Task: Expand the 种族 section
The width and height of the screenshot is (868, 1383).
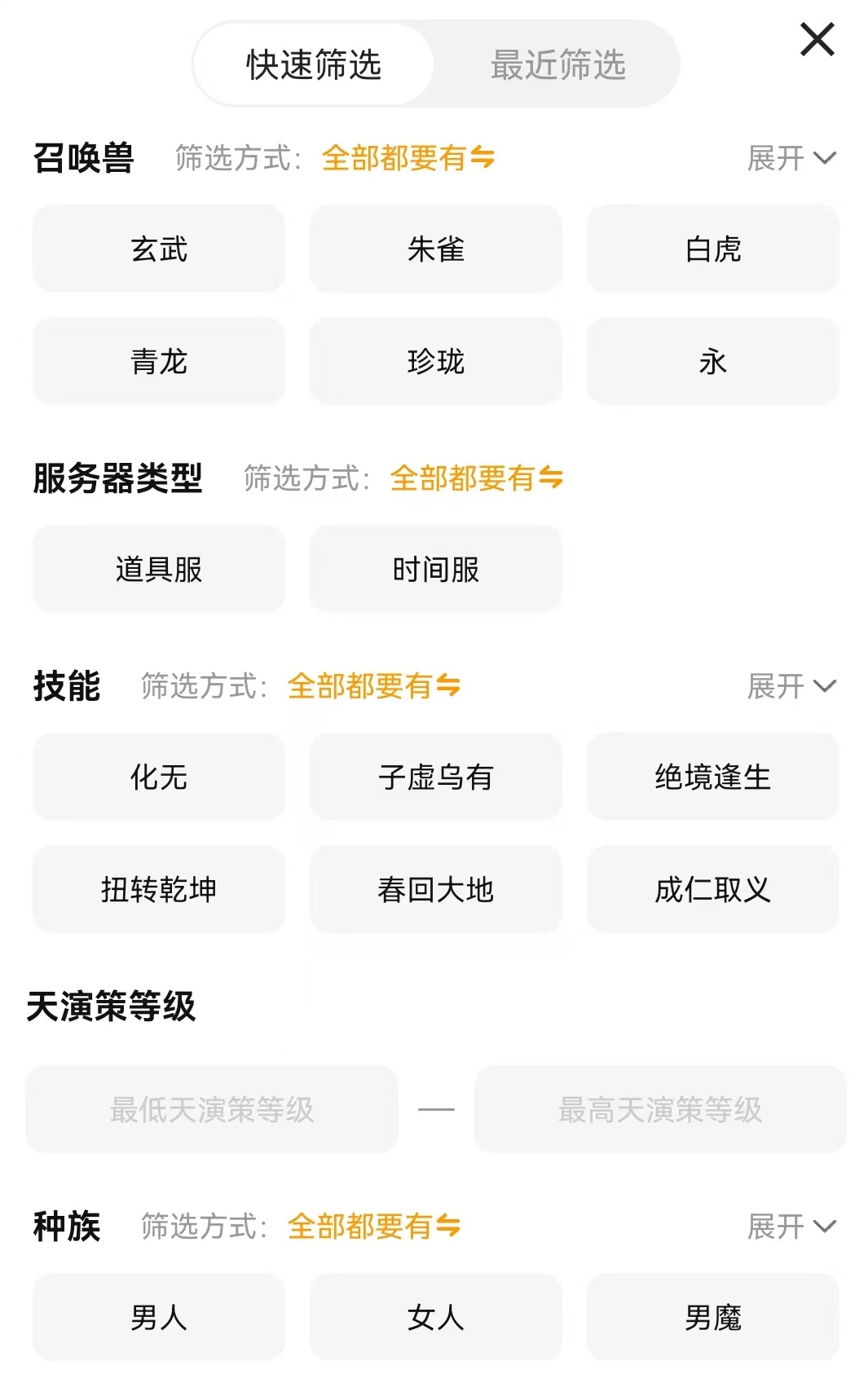Action: pyautogui.click(x=791, y=1227)
